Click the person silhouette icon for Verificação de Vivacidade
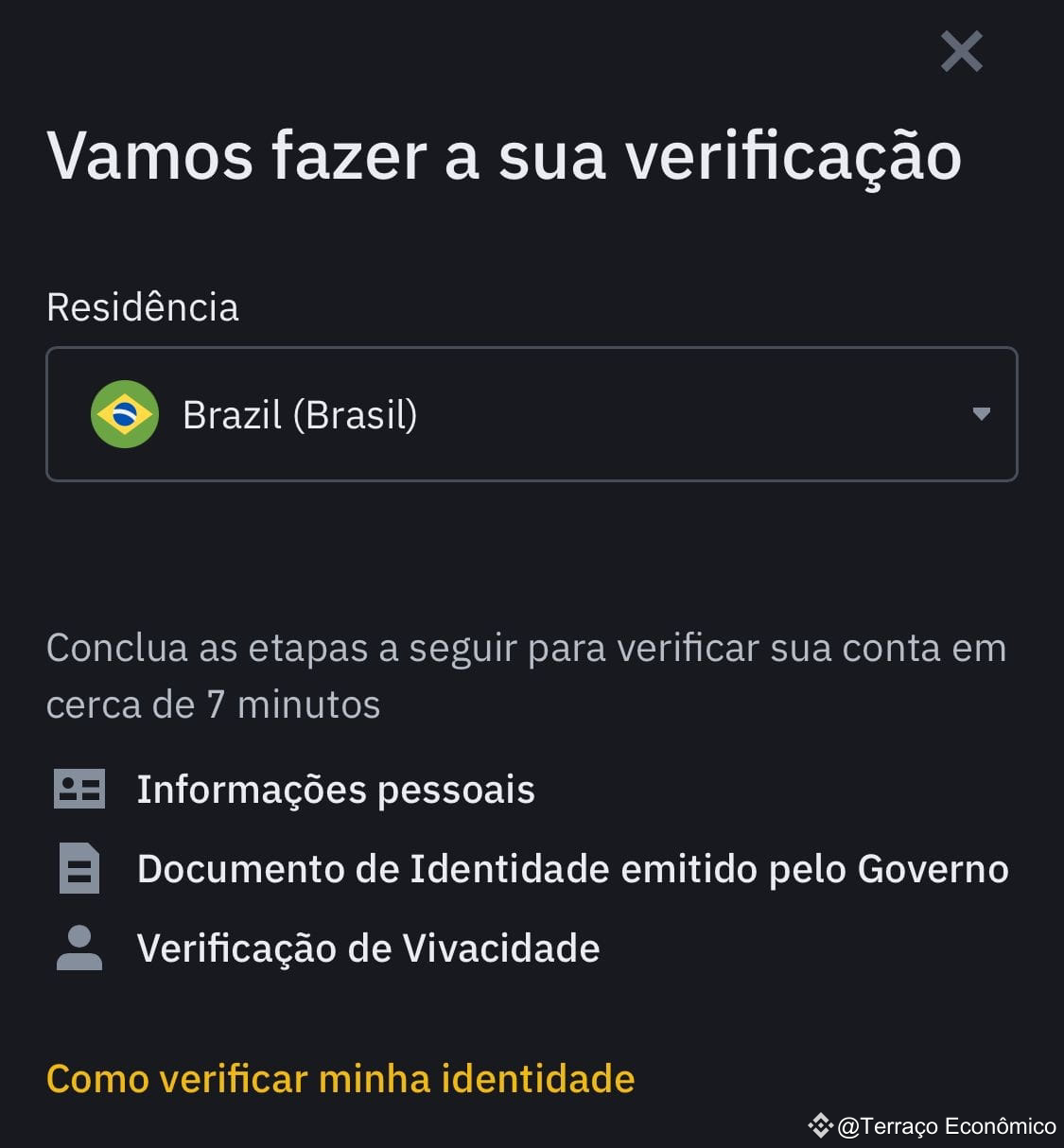Screen dimensions: 1064x1148 pyautogui.click(x=78, y=948)
